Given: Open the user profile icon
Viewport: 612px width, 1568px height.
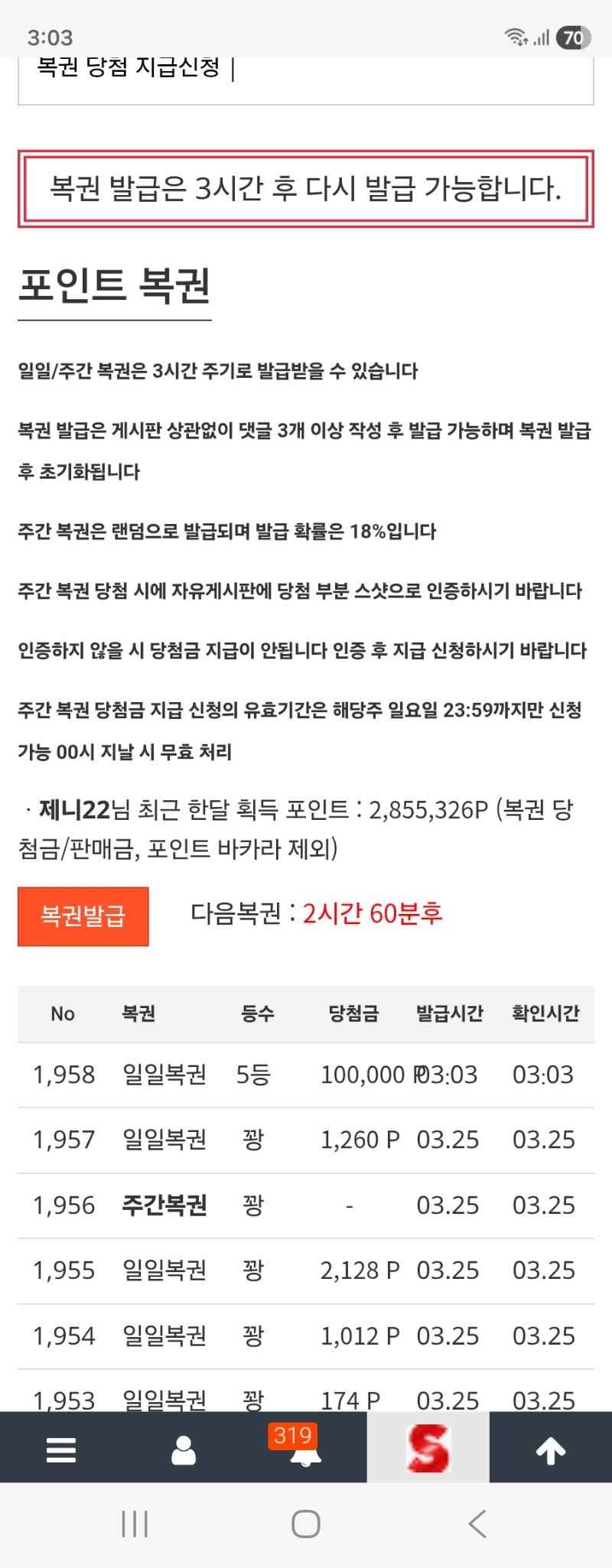Looking at the screenshot, I should point(184,1449).
